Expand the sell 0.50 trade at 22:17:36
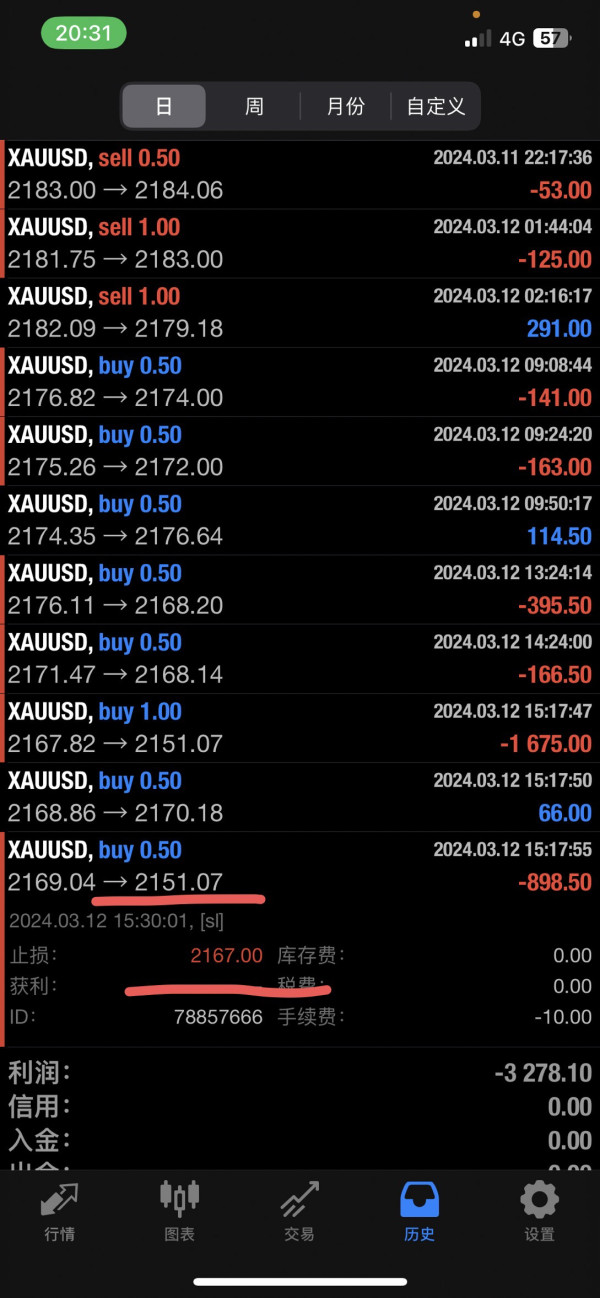Image resolution: width=600 pixels, height=1298 pixels. coord(300,174)
